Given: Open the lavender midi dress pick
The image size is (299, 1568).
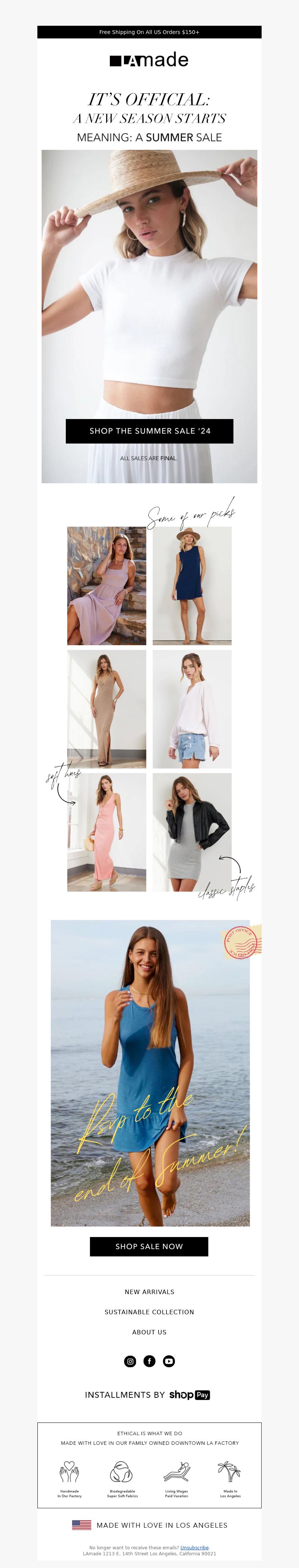Looking at the screenshot, I should click(107, 585).
